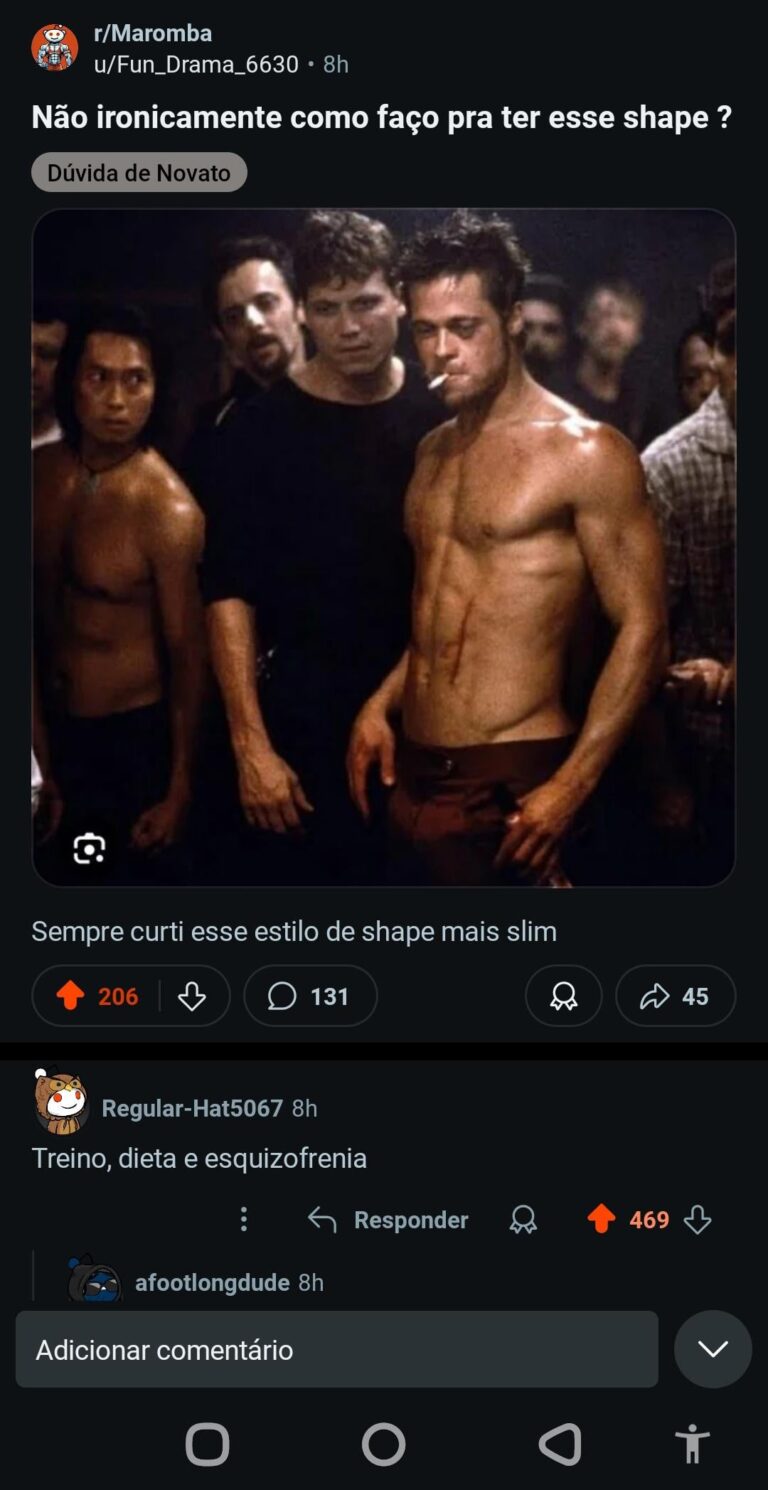768x1490 pixels.
Task: Open u/Fun_Drama_6630's profile
Action: 196,65
